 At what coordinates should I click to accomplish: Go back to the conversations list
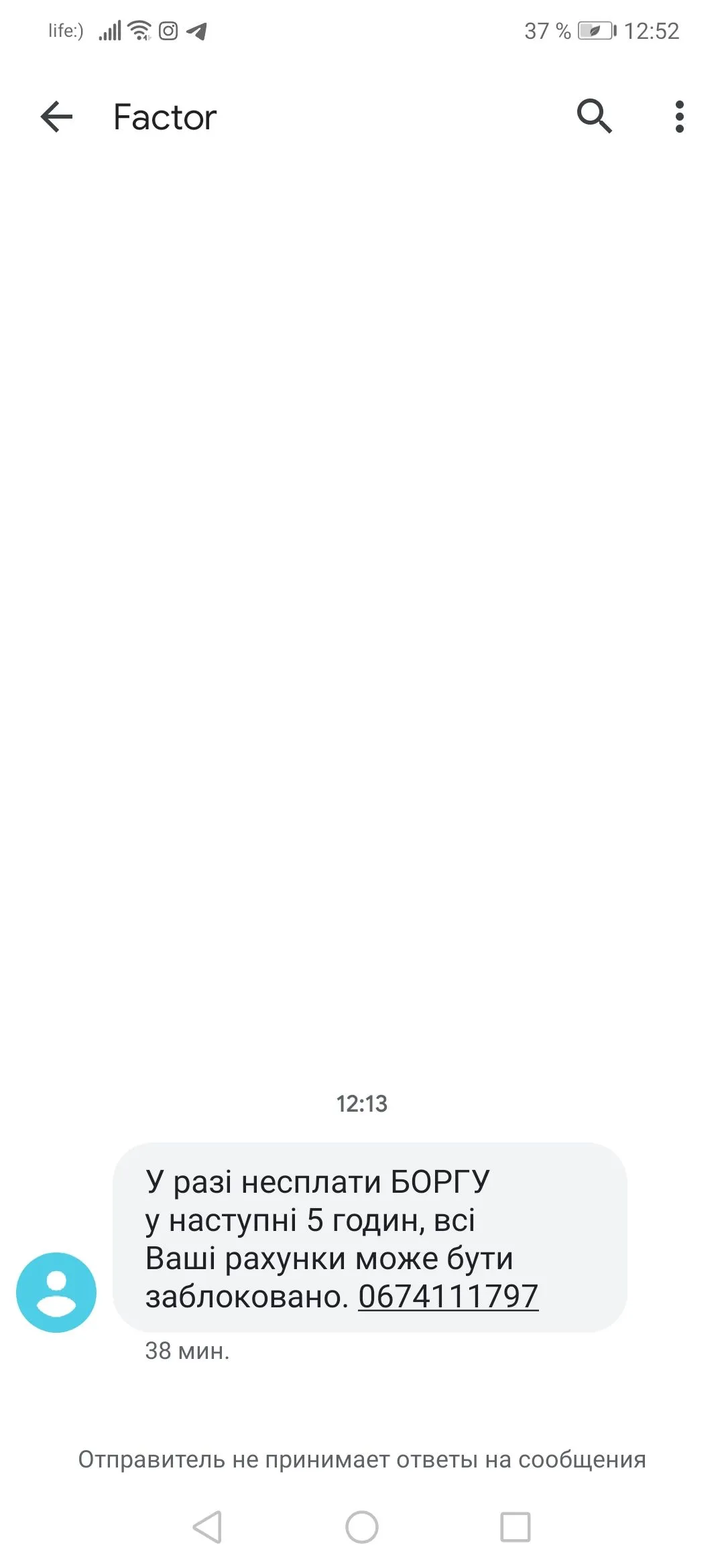(x=56, y=117)
